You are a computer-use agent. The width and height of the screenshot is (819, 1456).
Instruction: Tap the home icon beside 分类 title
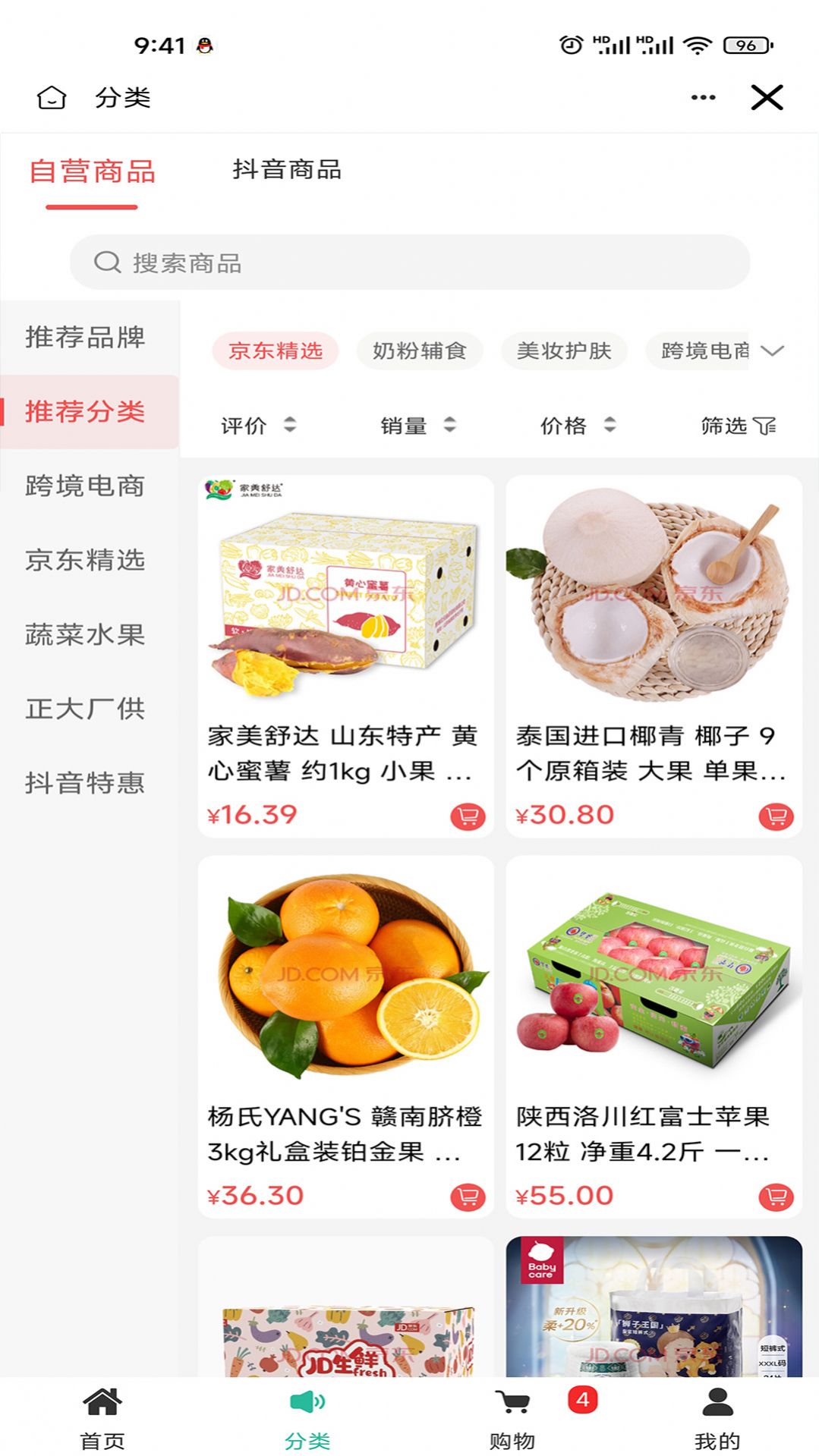tap(52, 98)
